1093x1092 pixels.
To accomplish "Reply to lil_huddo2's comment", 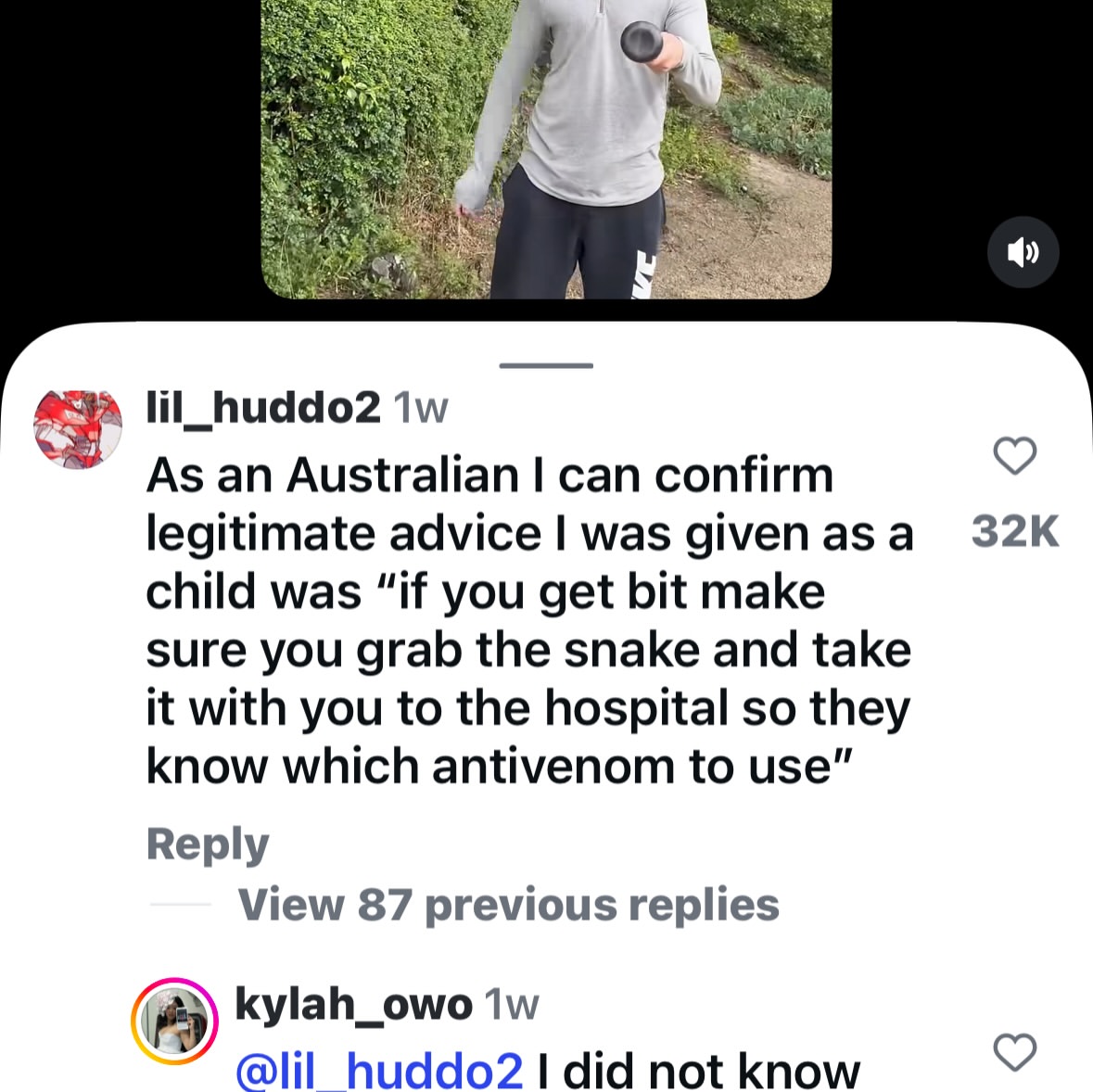I will [208, 844].
